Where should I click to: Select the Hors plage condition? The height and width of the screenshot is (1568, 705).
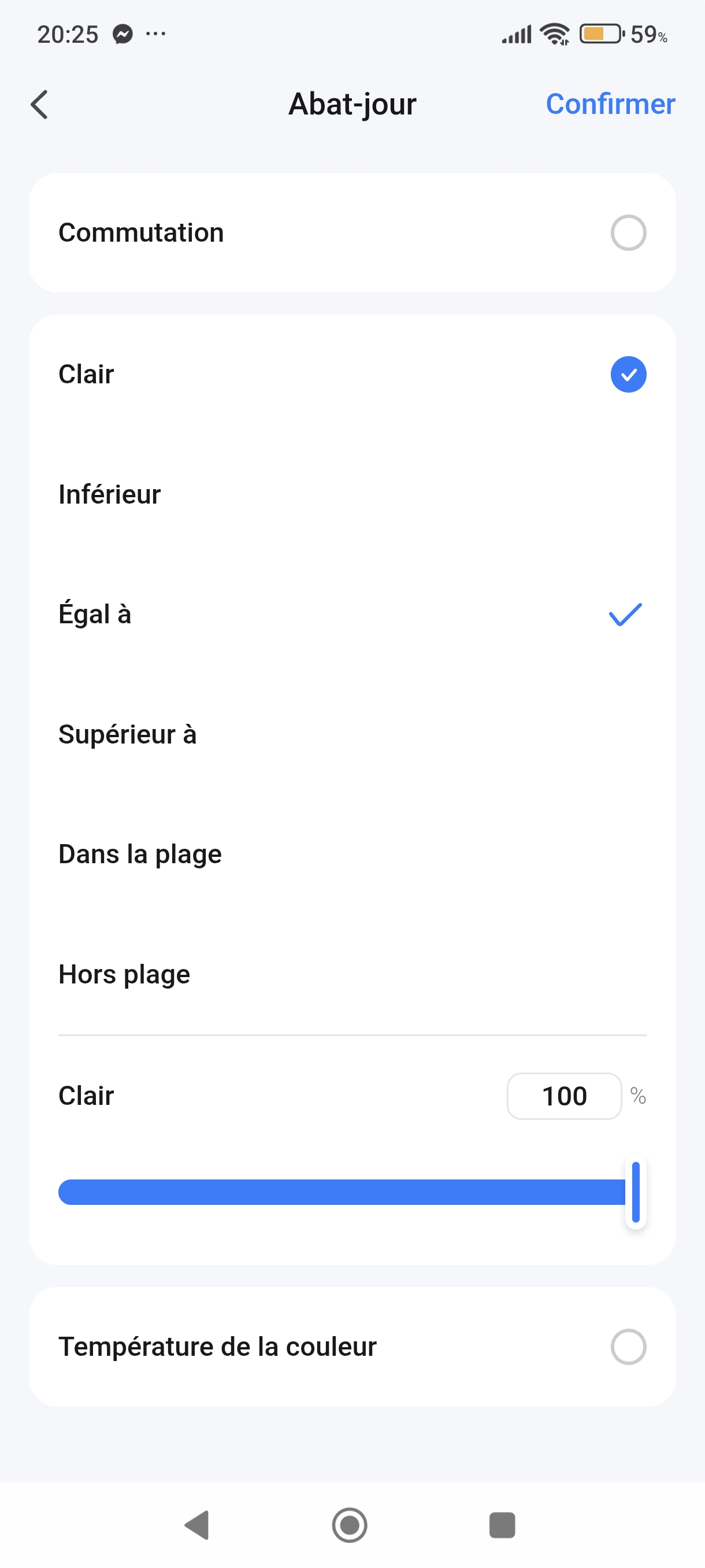pyautogui.click(x=352, y=974)
